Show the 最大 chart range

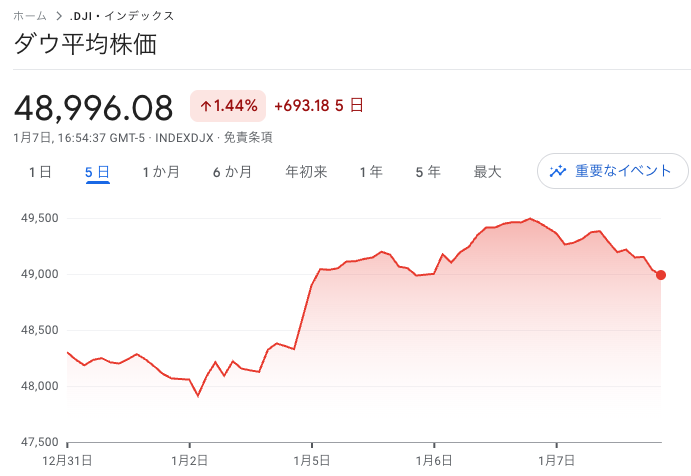click(x=487, y=172)
